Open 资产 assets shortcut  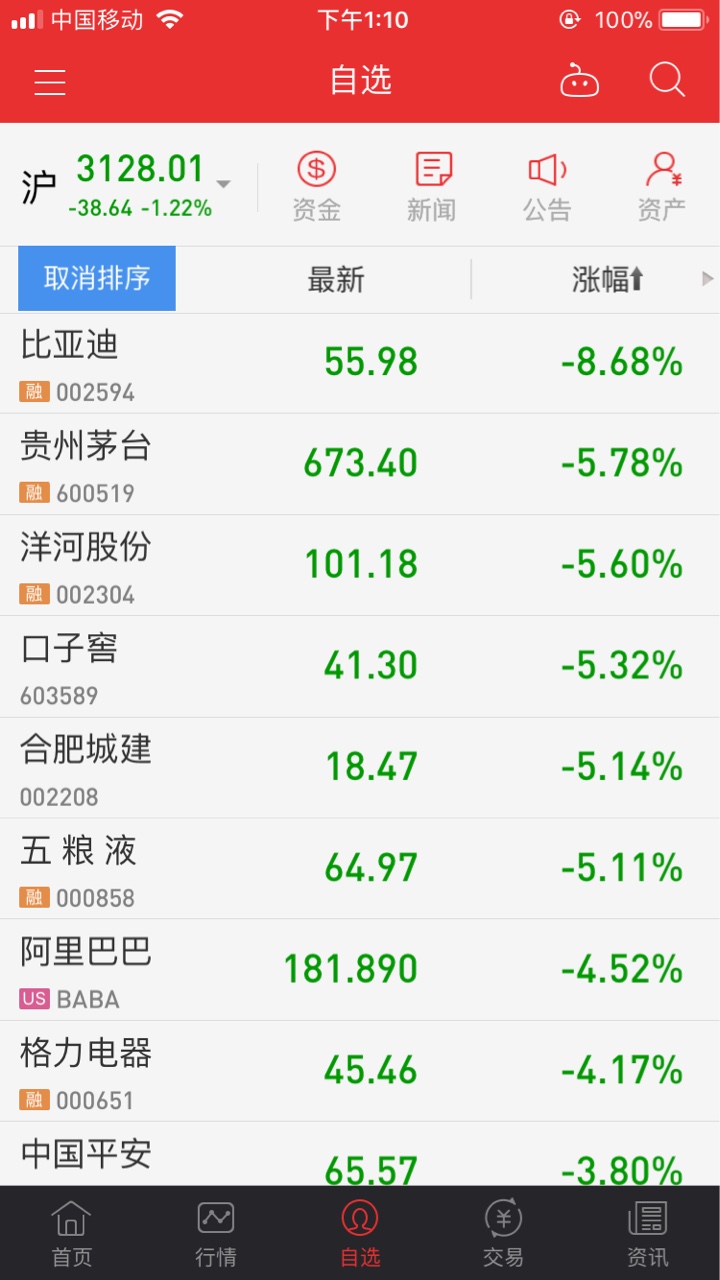coord(662,186)
